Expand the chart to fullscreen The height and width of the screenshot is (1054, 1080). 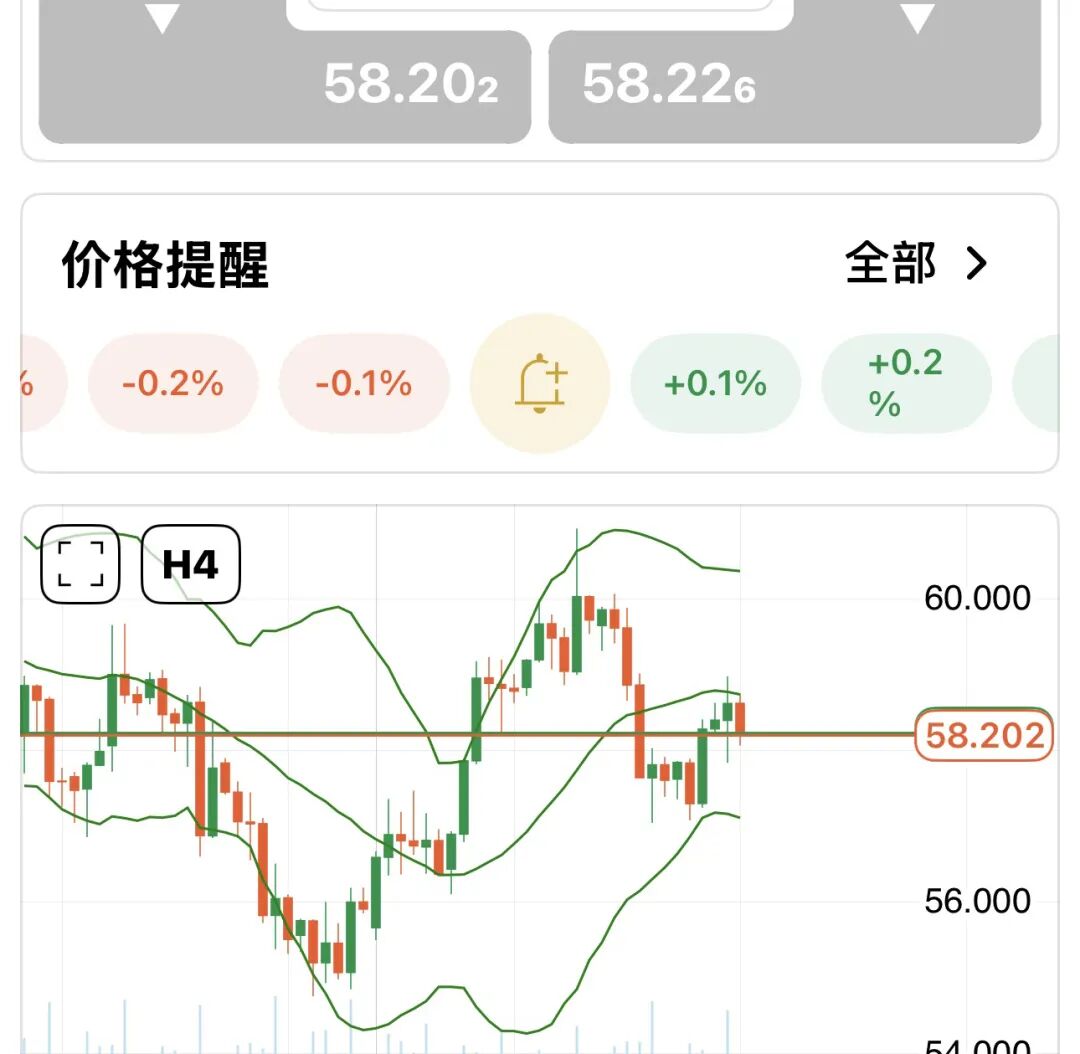[x=81, y=564]
